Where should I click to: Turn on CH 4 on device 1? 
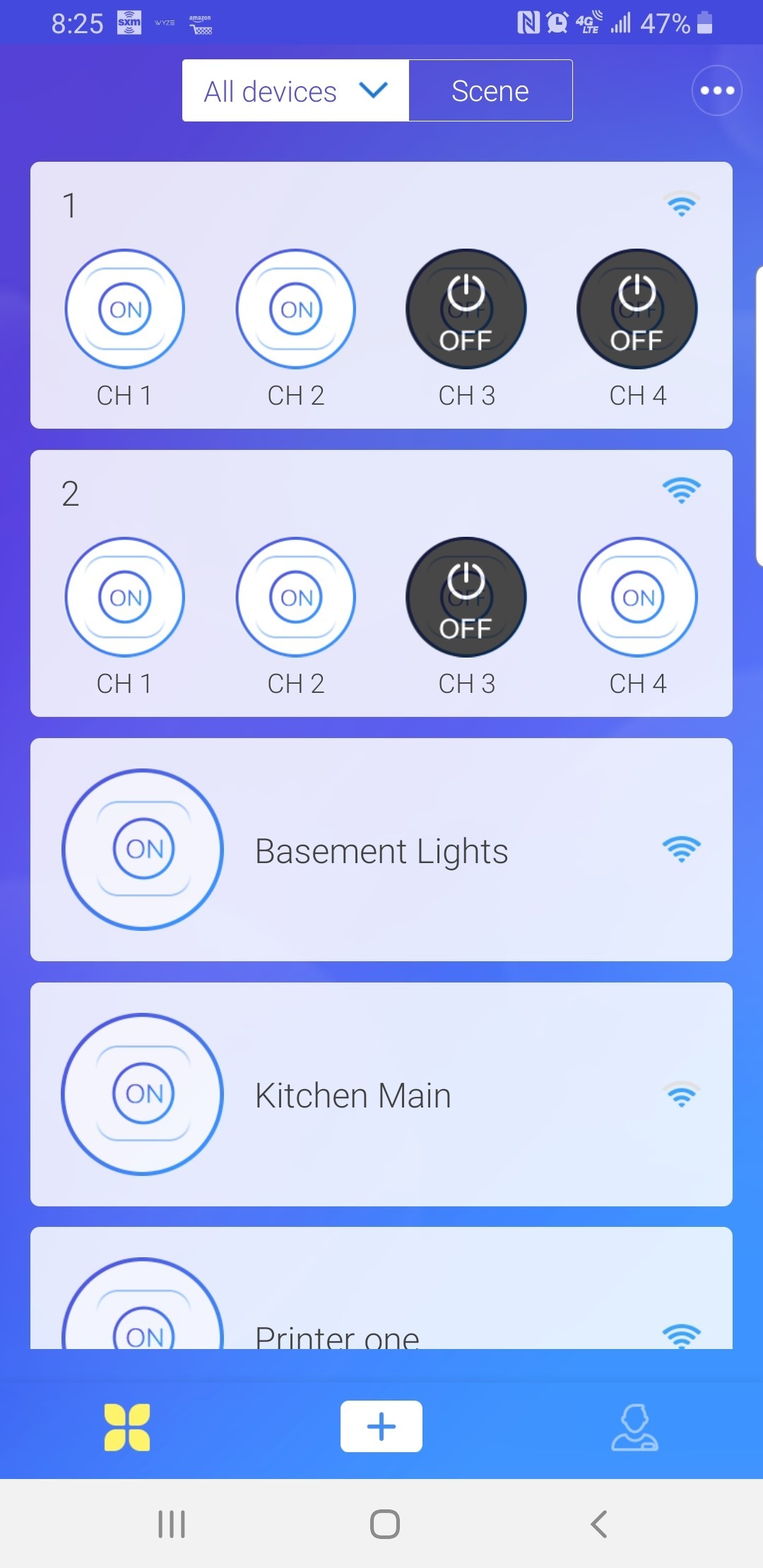[x=637, y=309]
